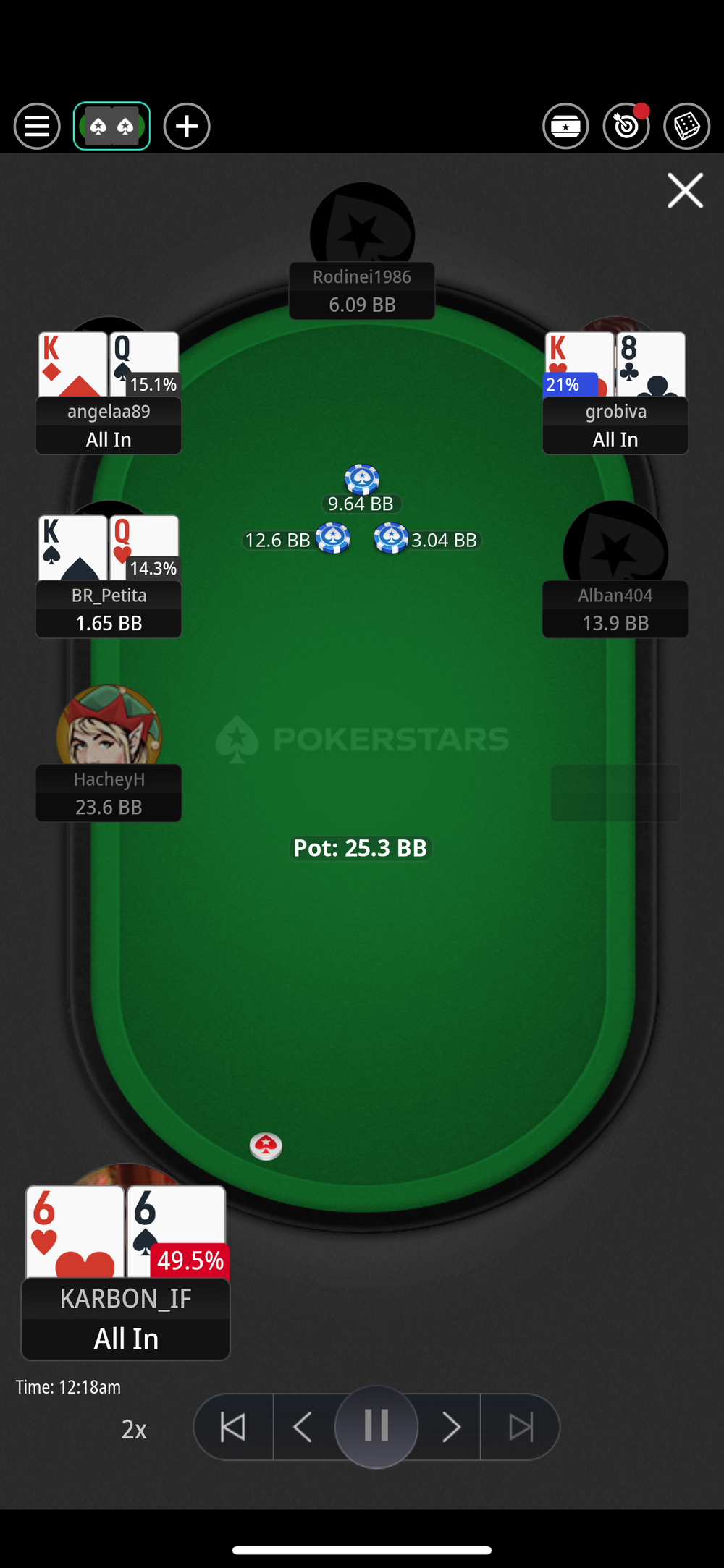724x1568 pixels.
Task: Open the dice games icon
Action: [x=686, y=126]
